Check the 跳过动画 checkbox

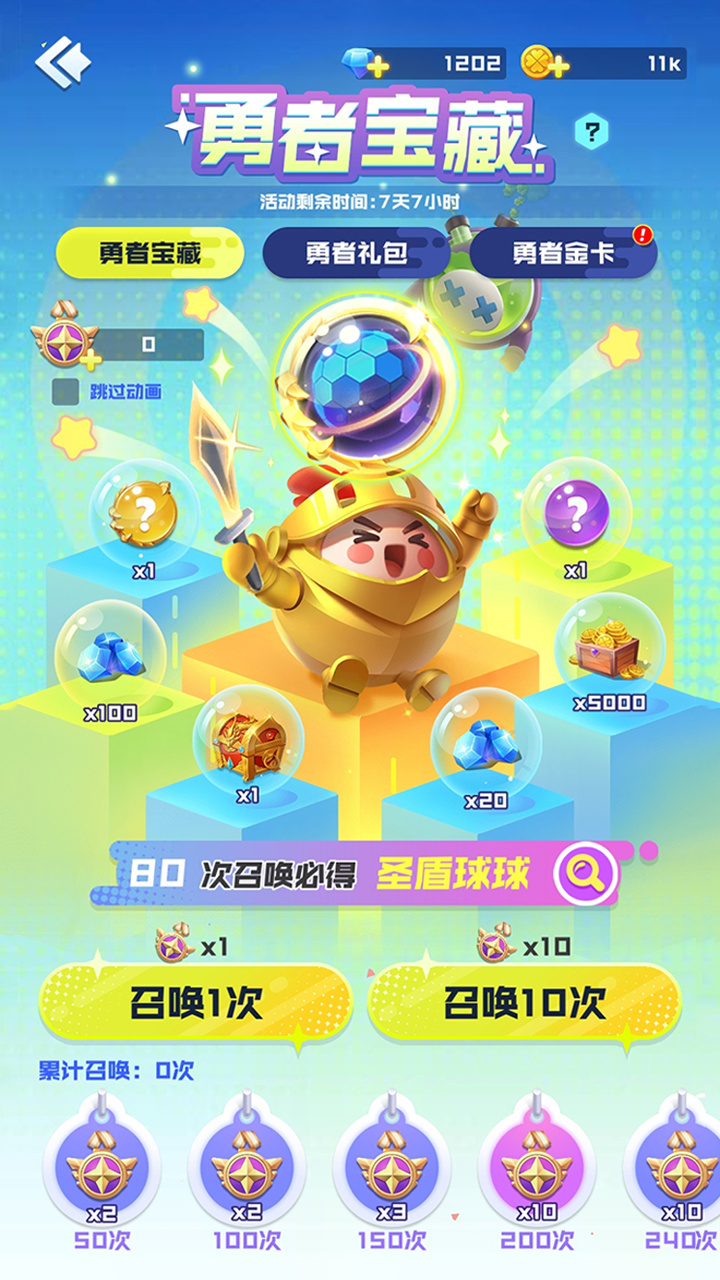(65, 392)
